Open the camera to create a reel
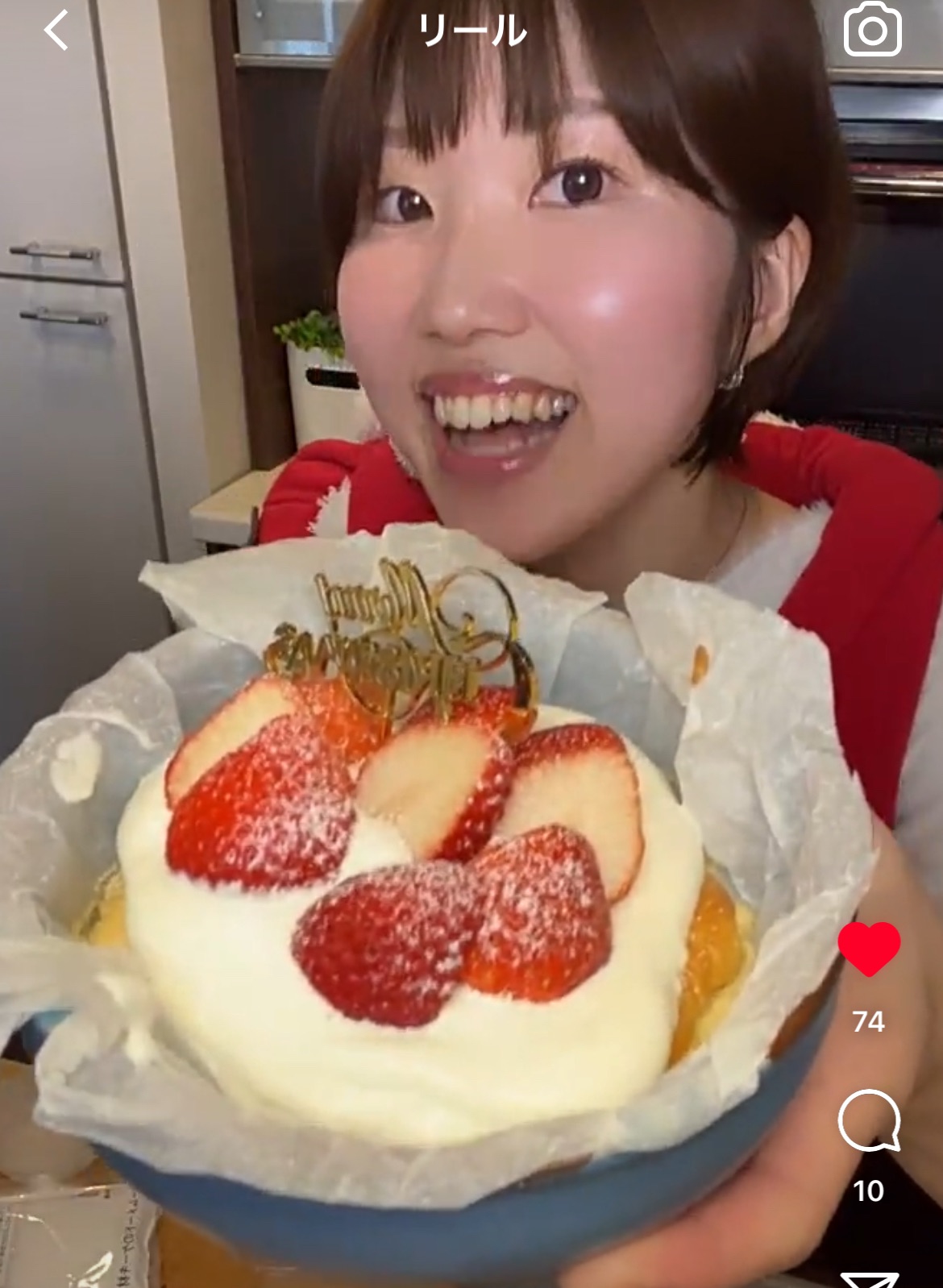Screen dimensions: 943x1288 [x=872, y=31]
